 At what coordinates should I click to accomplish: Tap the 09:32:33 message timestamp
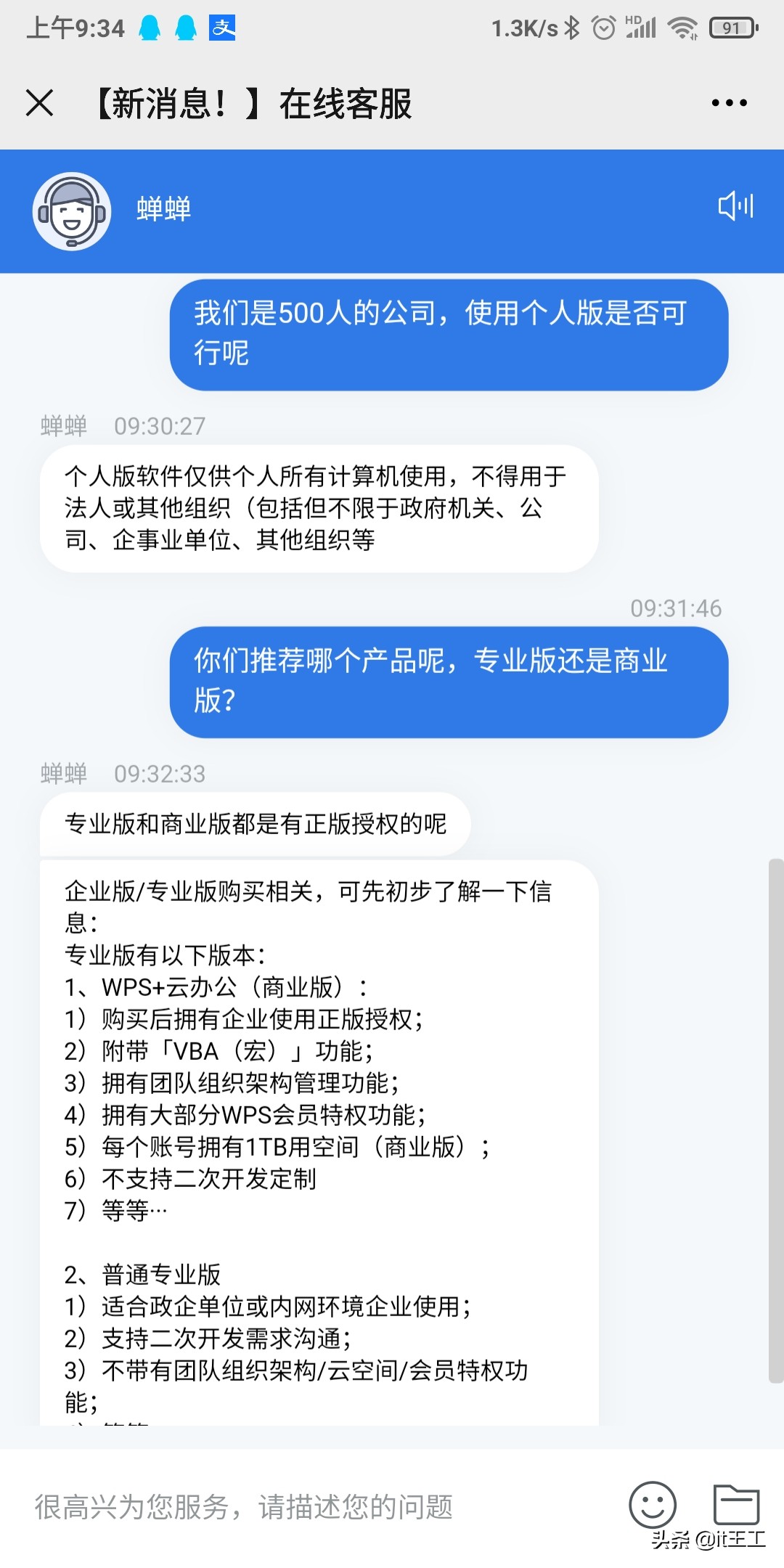[x=161, y=773]
